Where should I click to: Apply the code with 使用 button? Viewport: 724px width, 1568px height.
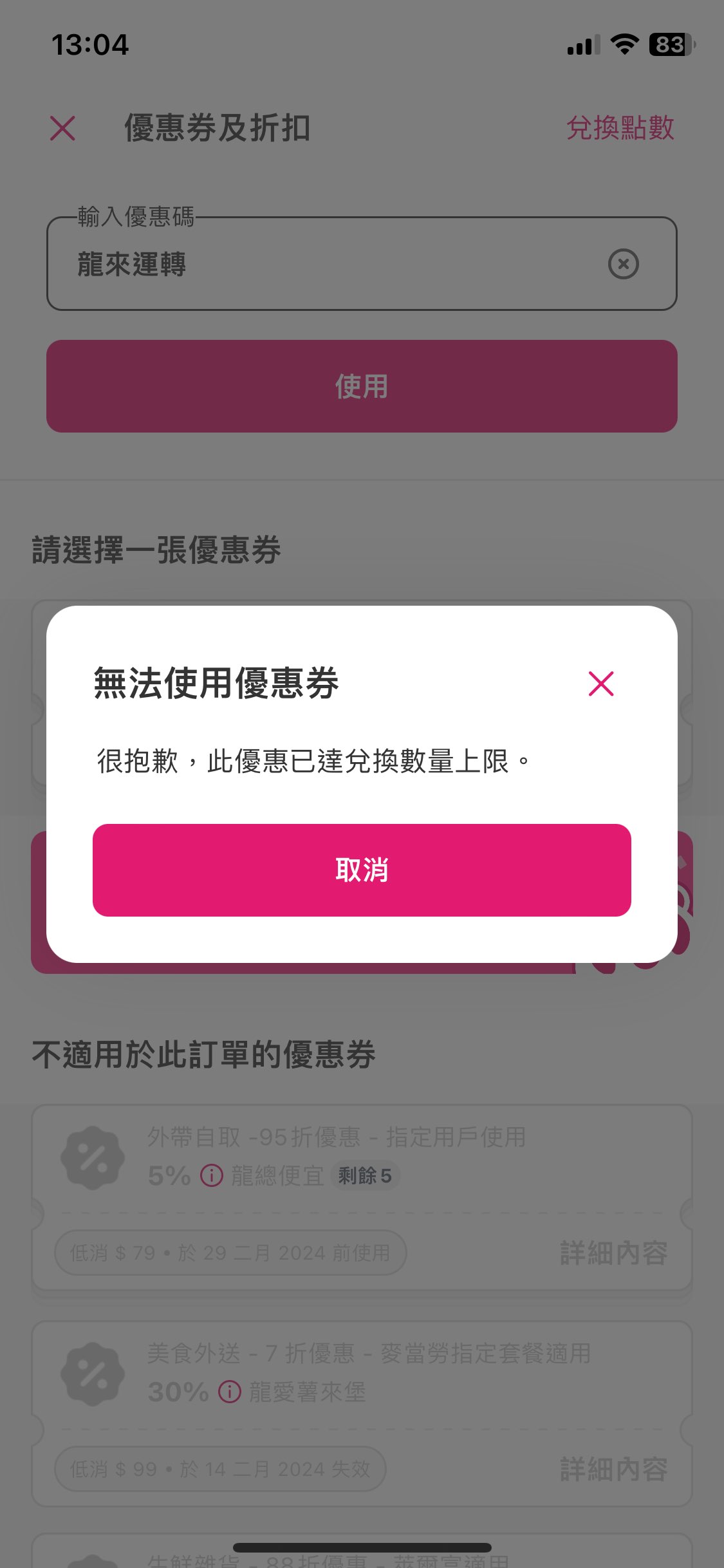tap(362, 386)
